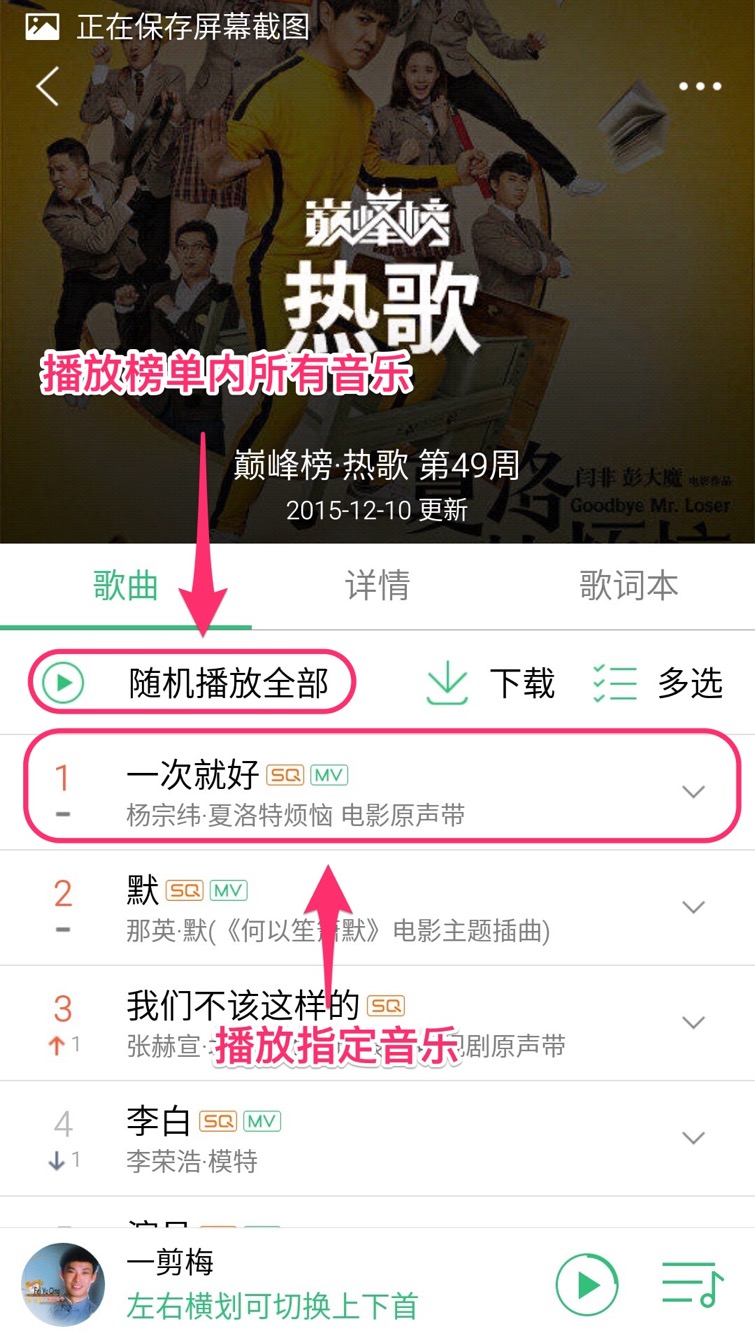Play 一剪梅 in the mini player

point(587,1284)
